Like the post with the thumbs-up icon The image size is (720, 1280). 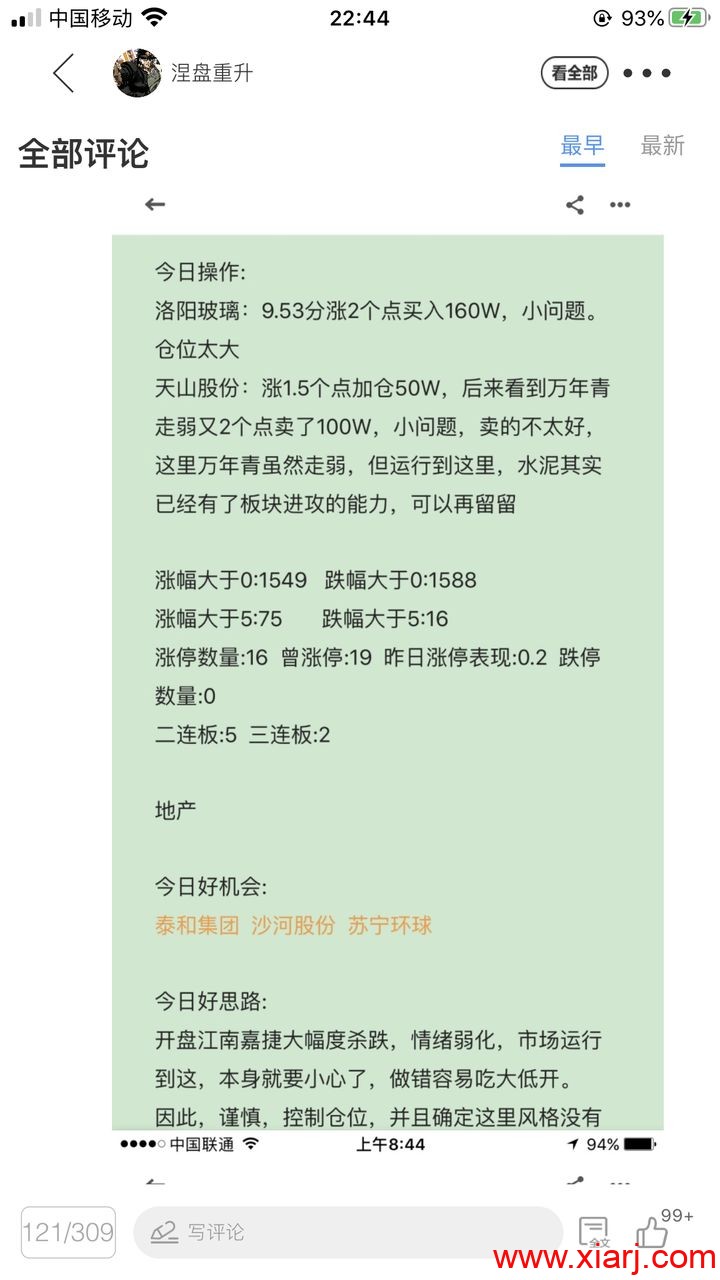[652, 1232]
